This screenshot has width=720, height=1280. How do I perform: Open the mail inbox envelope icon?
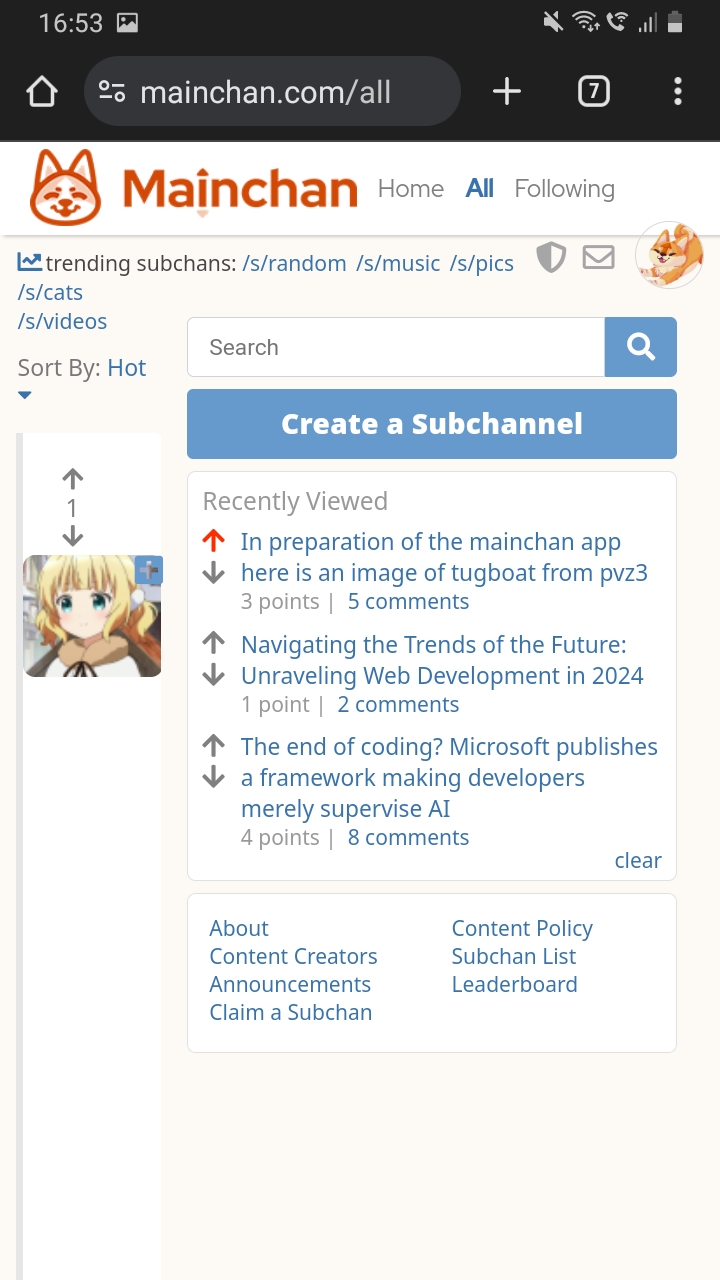click(598, 258)
